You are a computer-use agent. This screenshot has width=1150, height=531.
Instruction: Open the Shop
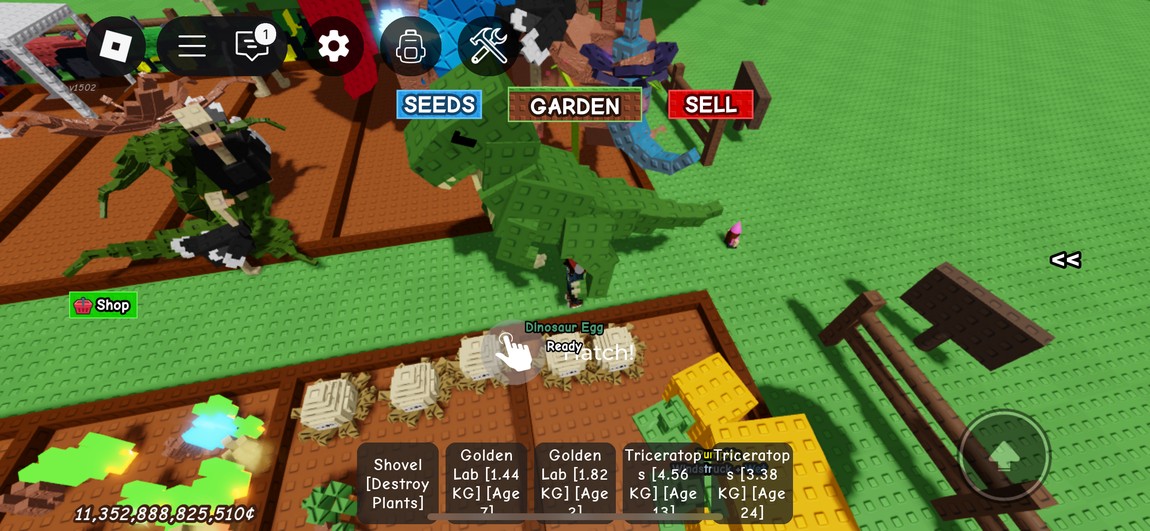(103, 305)
